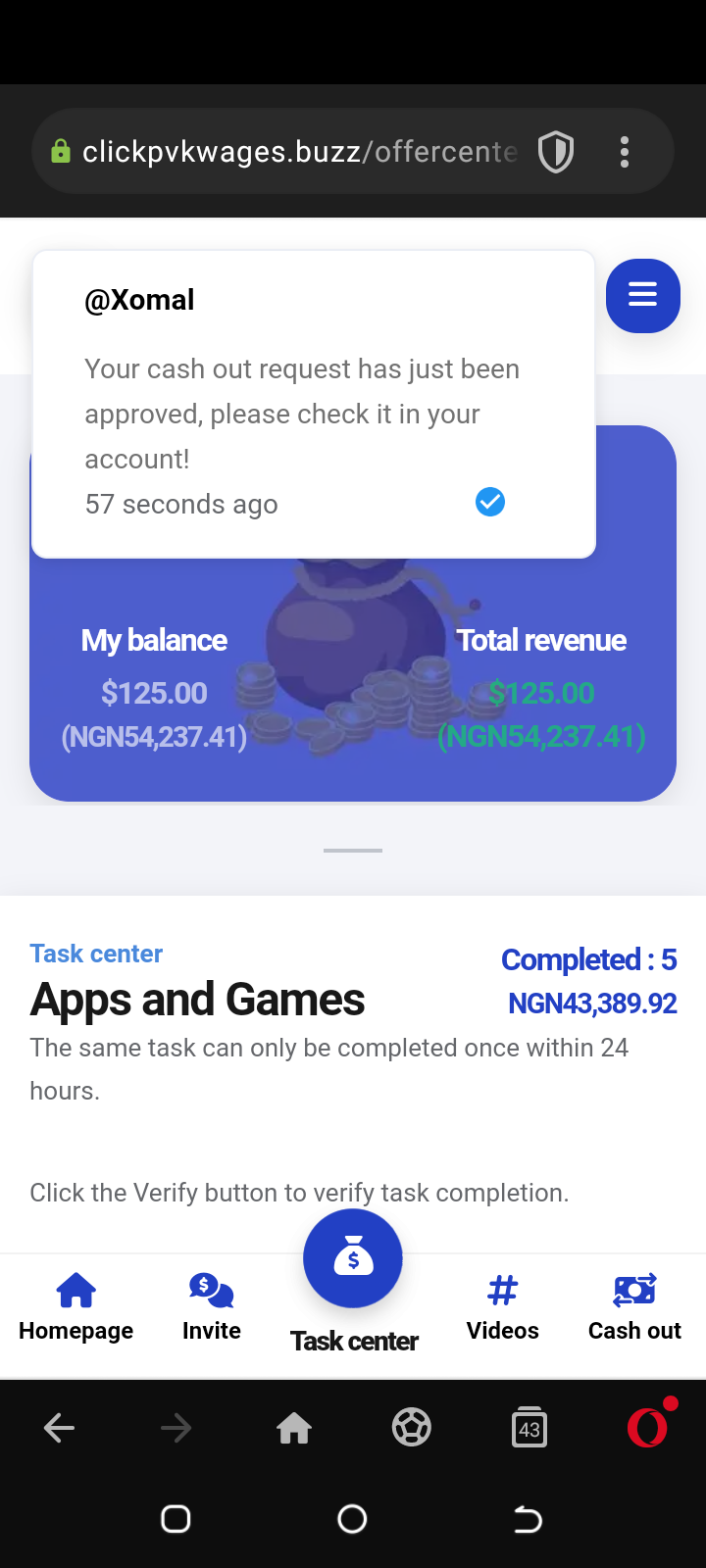Viewport: 706px width, 1568px height.
Task: Open the browser football icon
Action: [412, 1428]
